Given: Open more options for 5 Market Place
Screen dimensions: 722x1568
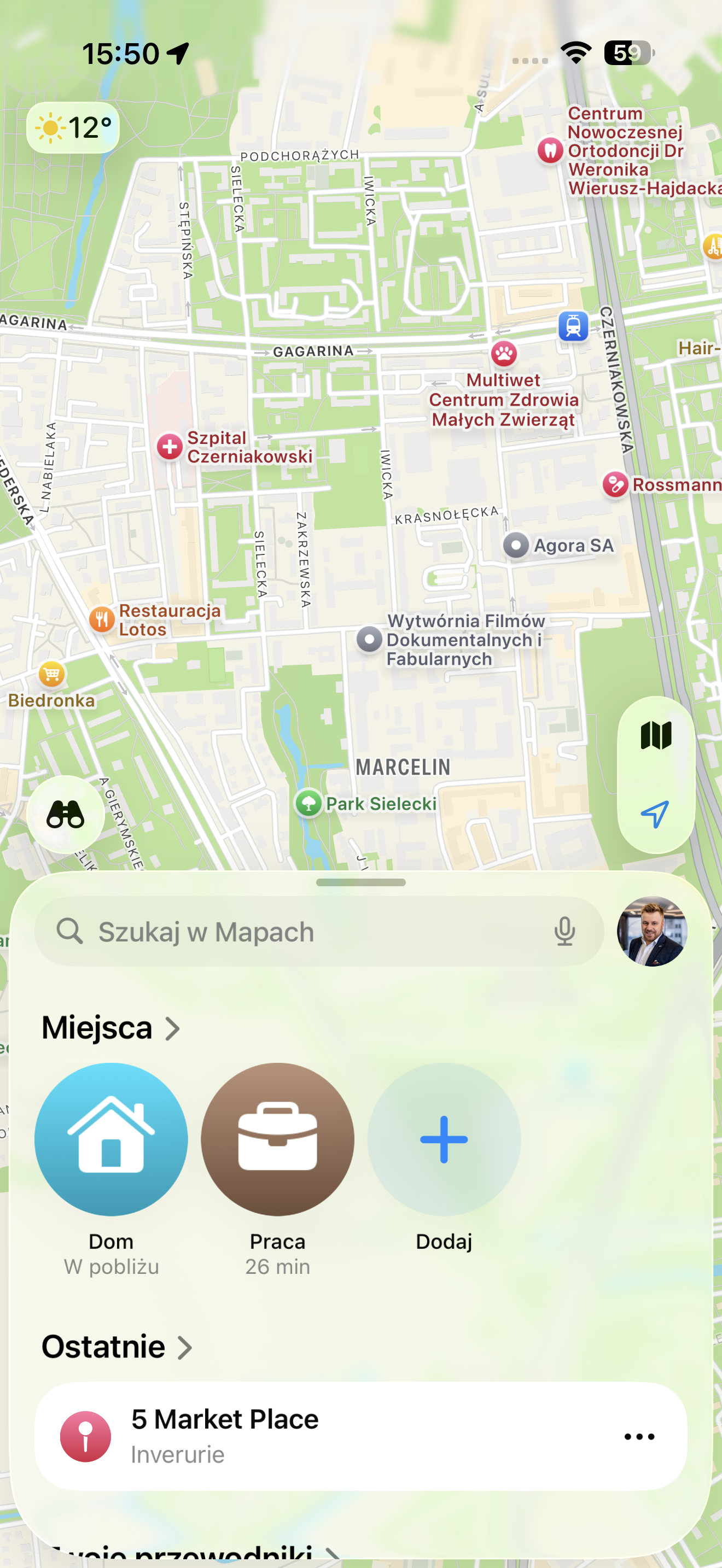Looking at the screenshot, I should (639, 1437).
